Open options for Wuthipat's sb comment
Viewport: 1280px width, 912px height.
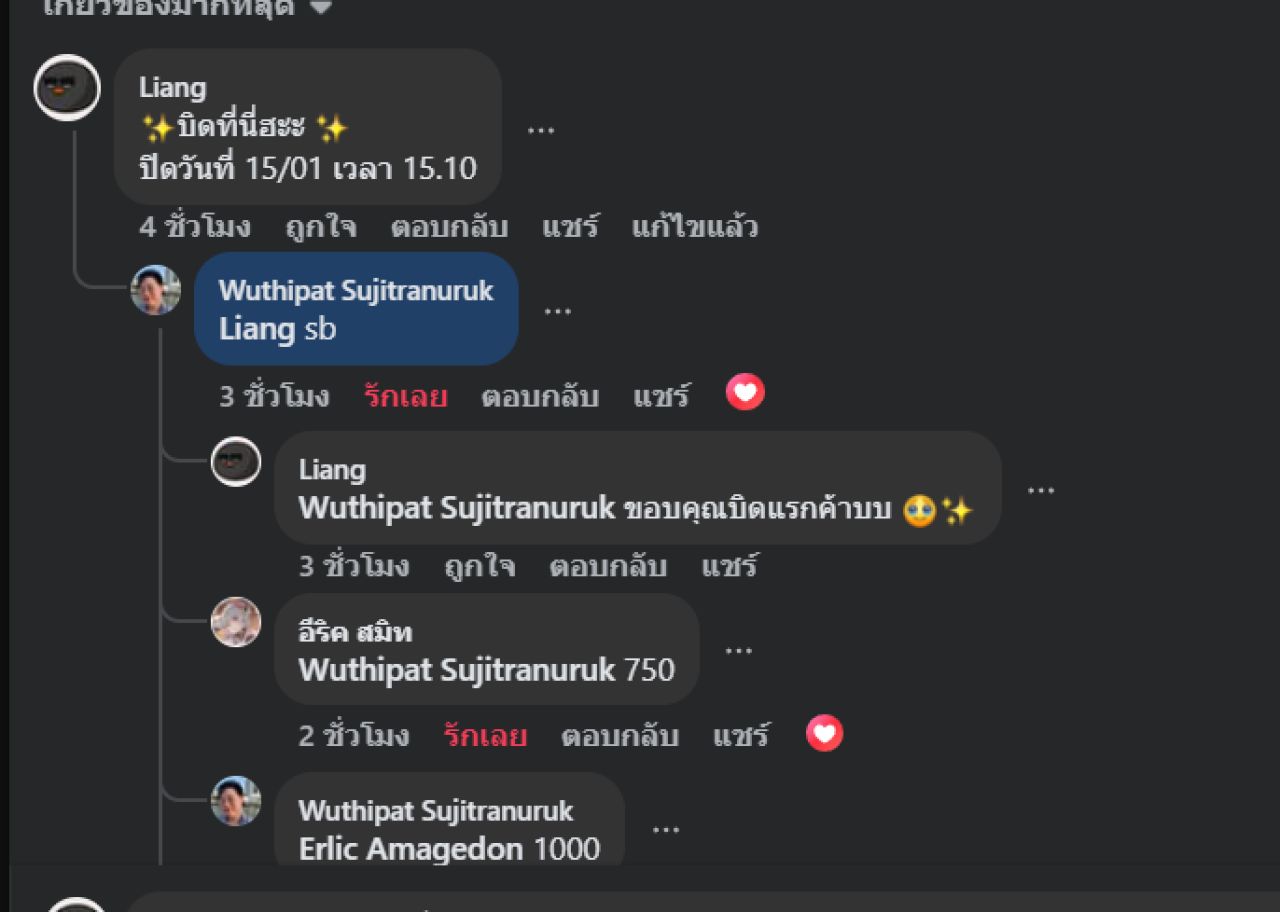[x=557, y=310]
